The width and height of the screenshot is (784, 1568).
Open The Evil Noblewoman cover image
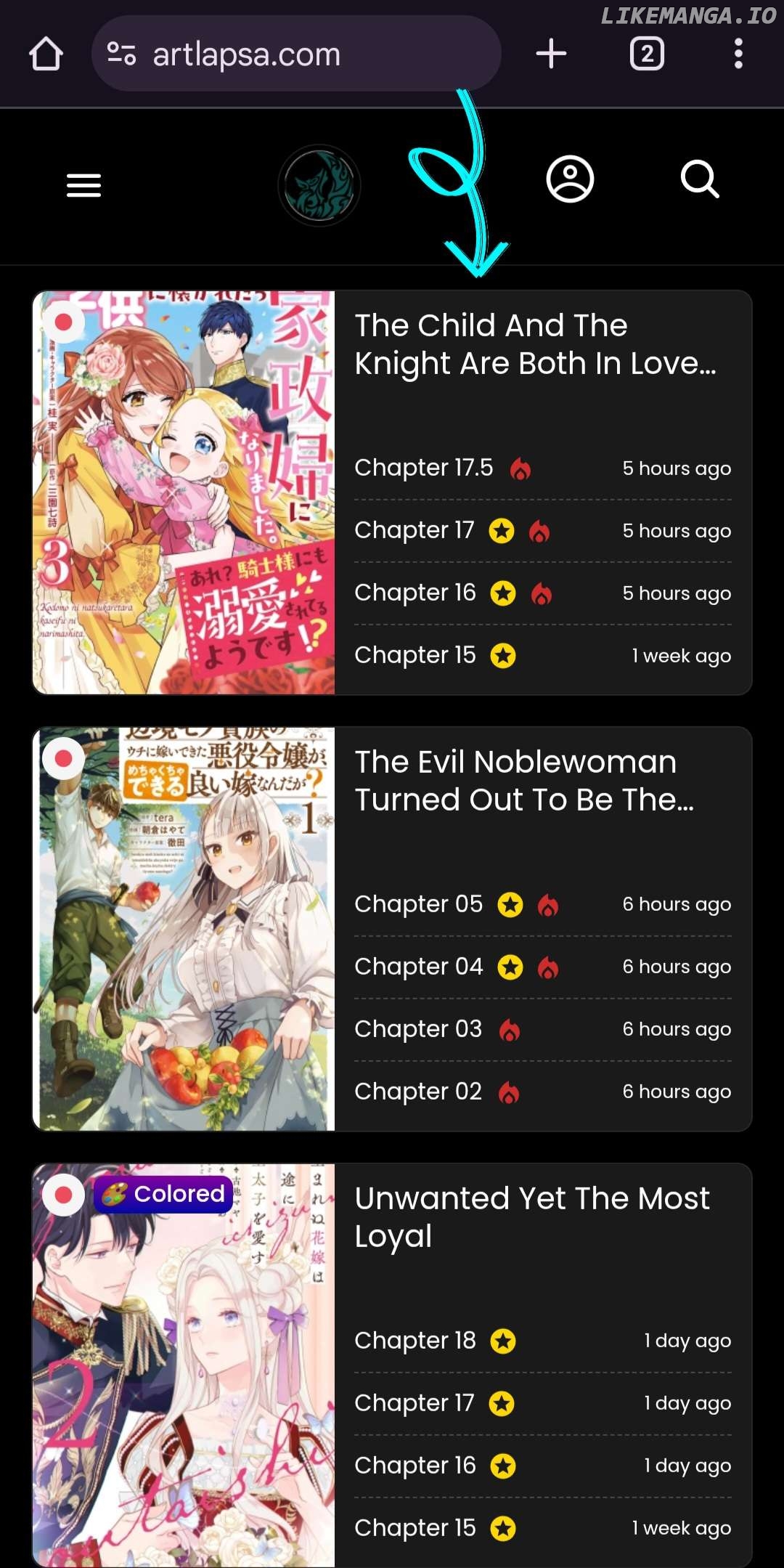point(184,929)
